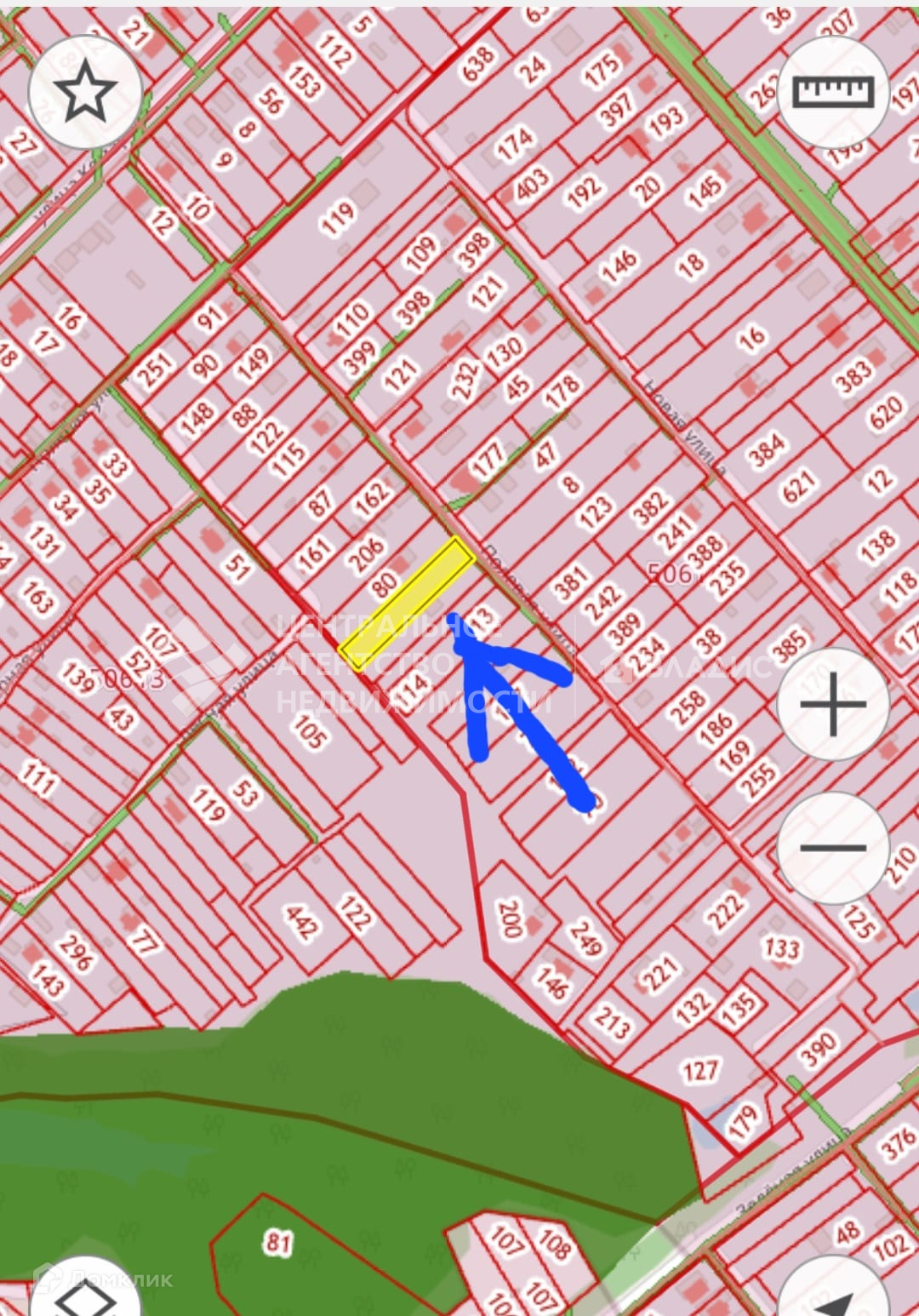Open the ruler measurement tool
This screenshot has height=1316, width=919.
tap(833, 92)
